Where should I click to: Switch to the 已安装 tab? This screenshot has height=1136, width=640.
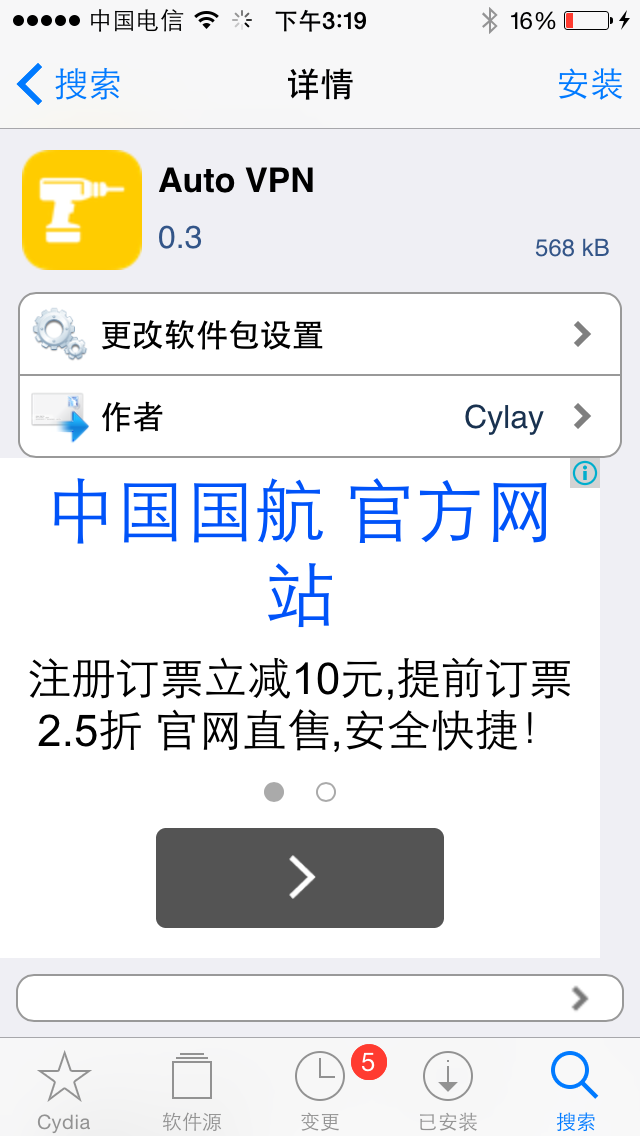click(448, 1090)
